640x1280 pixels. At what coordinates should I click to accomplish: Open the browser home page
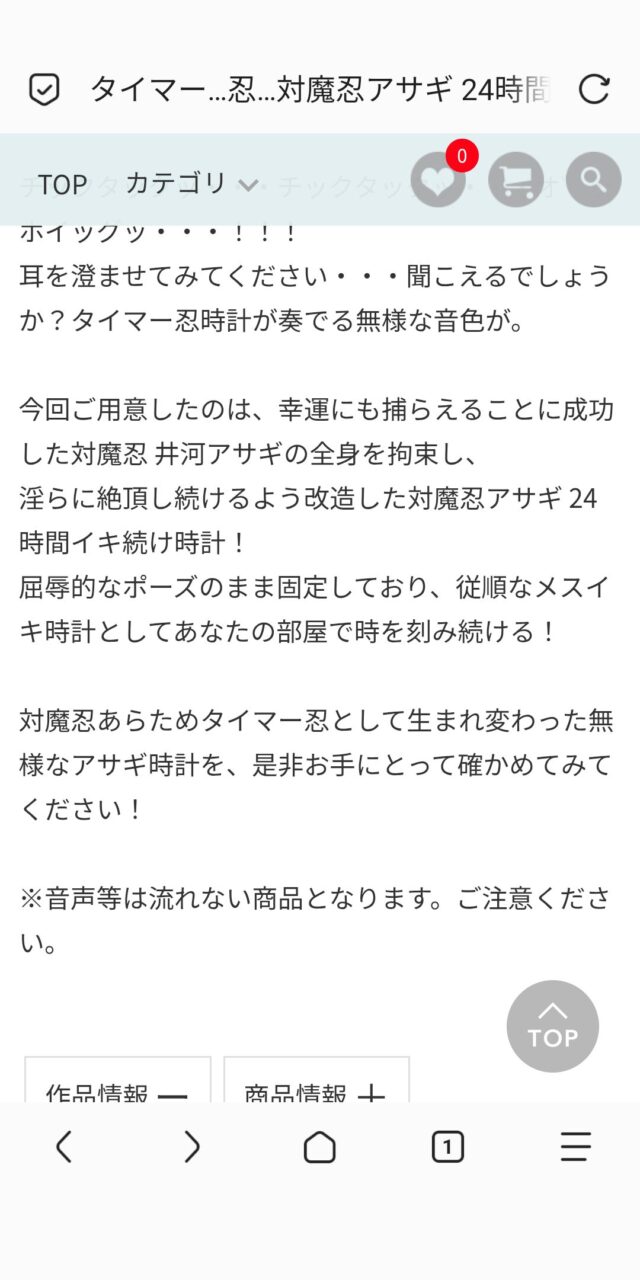pyautogui.click(x=319, y=1147)
